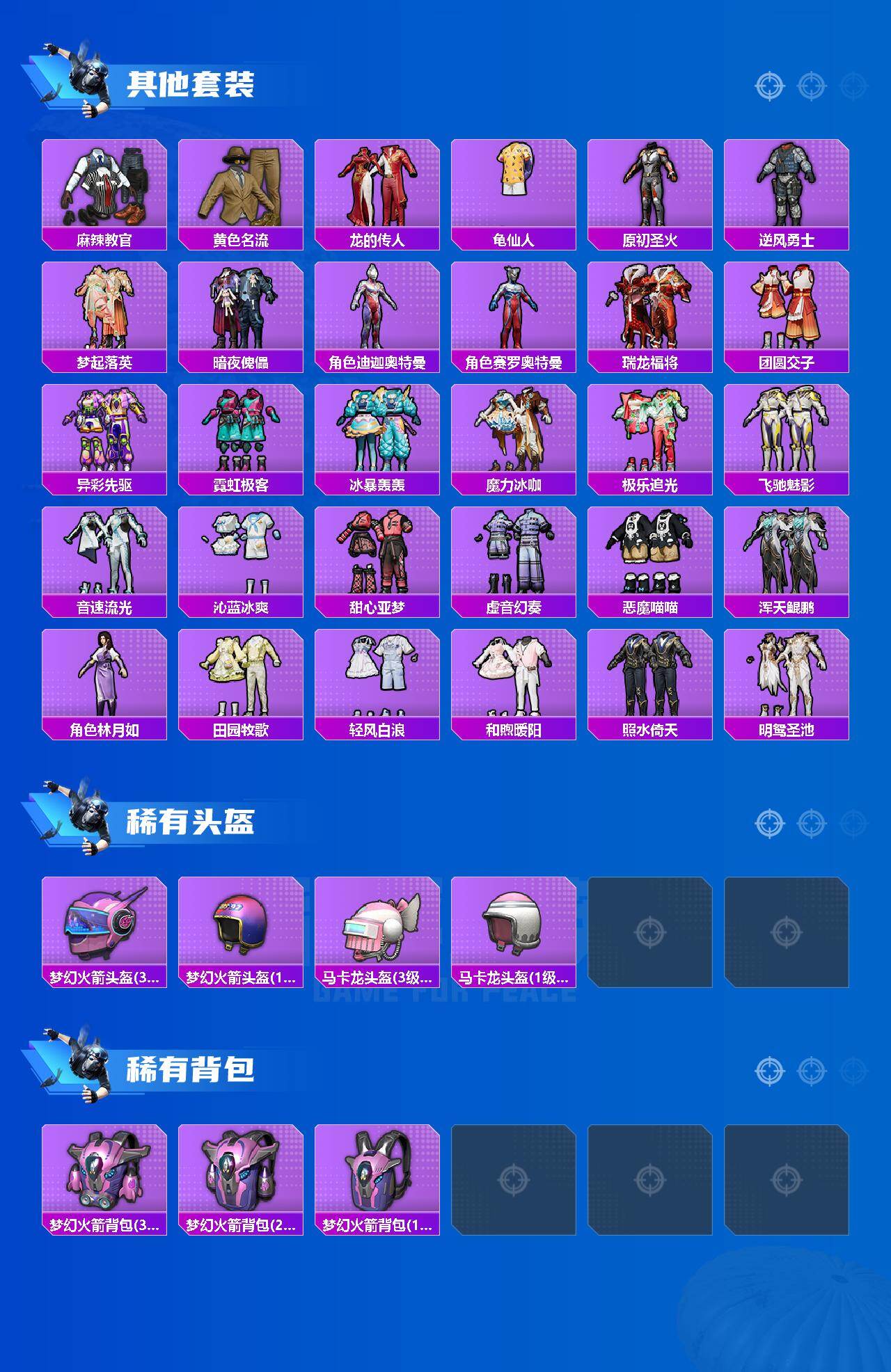Viewport: 891px width, 1372px height.
Task: Click the rightmost dimmed crosshair icon near 其他套装
Action: [851, 86]
